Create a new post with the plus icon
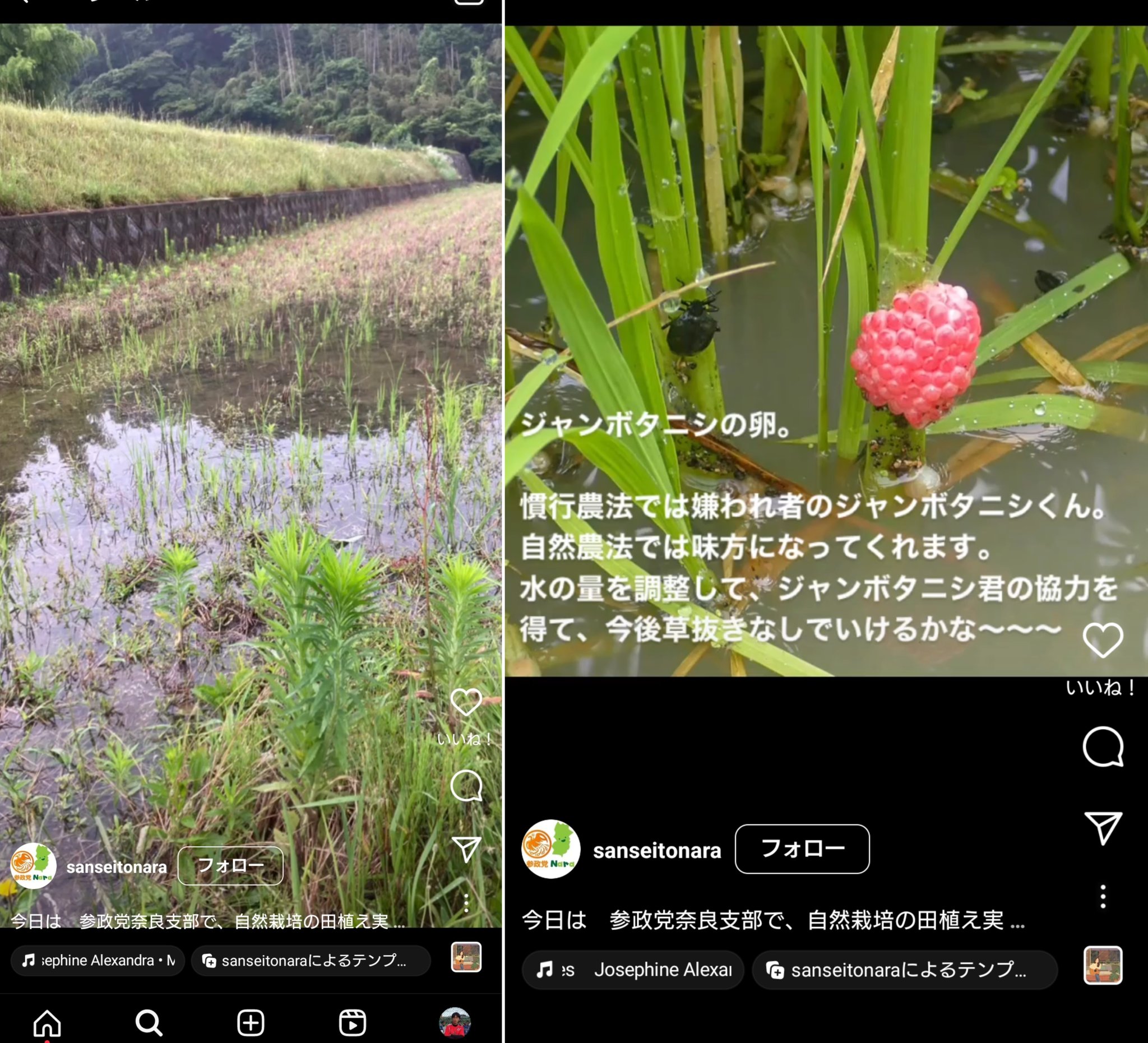Screen dimensions: 1148x1043 [x=251, y=1023]
